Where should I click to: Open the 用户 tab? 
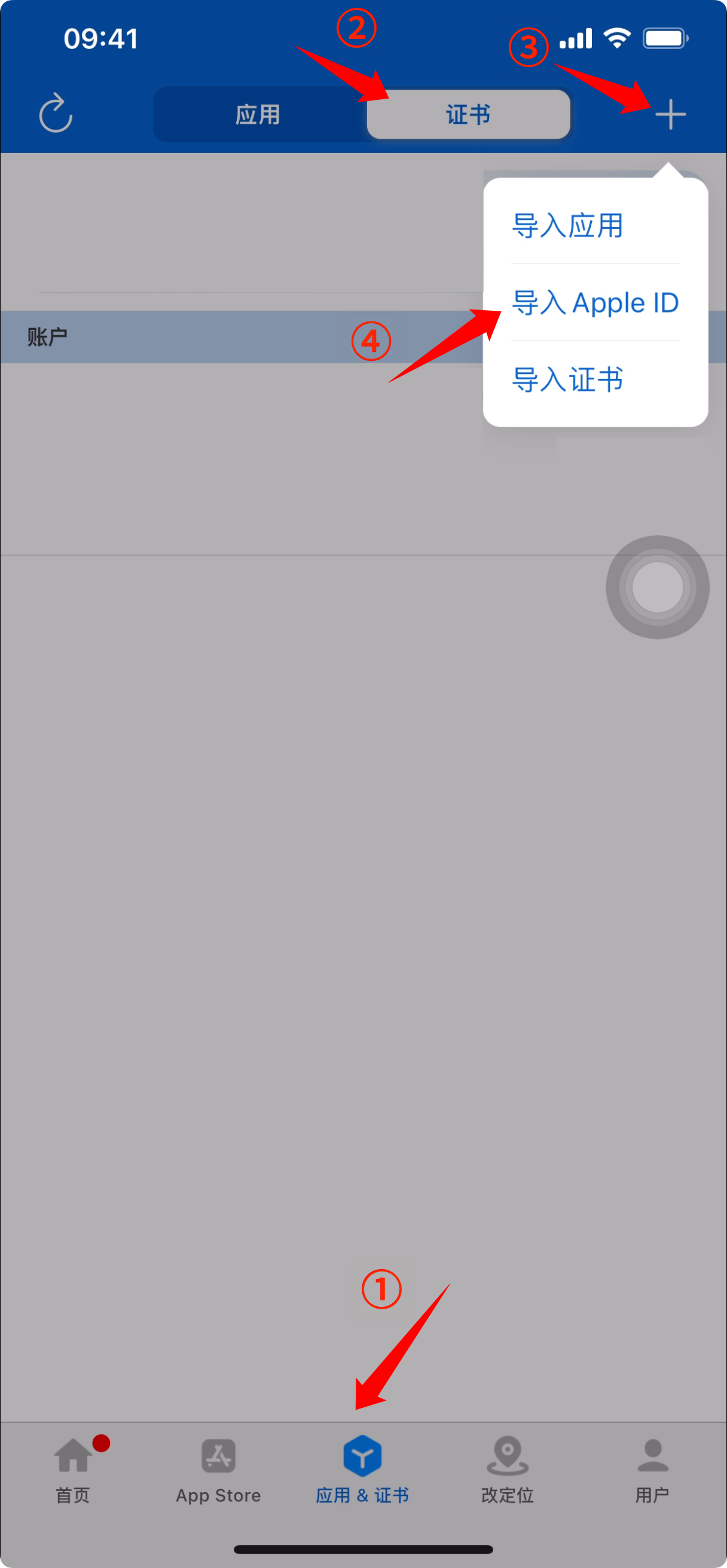coord(652,1469)
